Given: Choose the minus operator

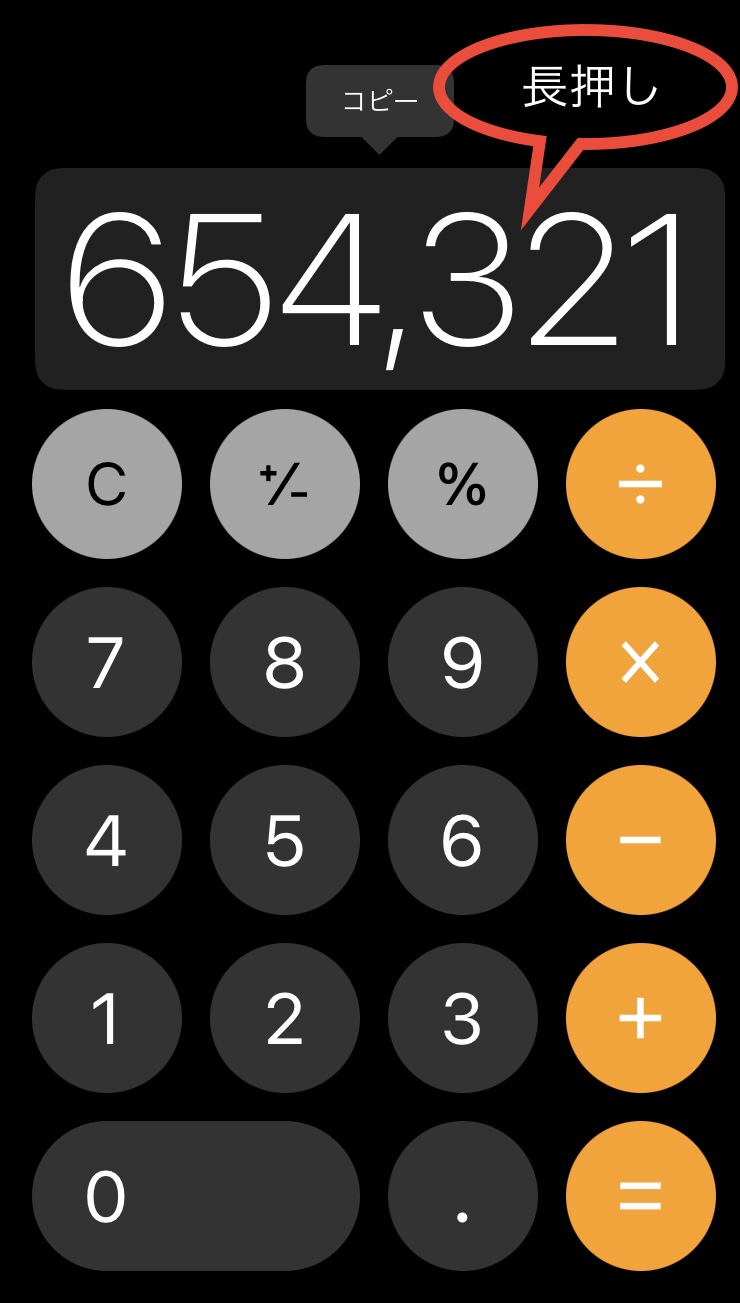Looking at the screenshot, I should (641, 840).
